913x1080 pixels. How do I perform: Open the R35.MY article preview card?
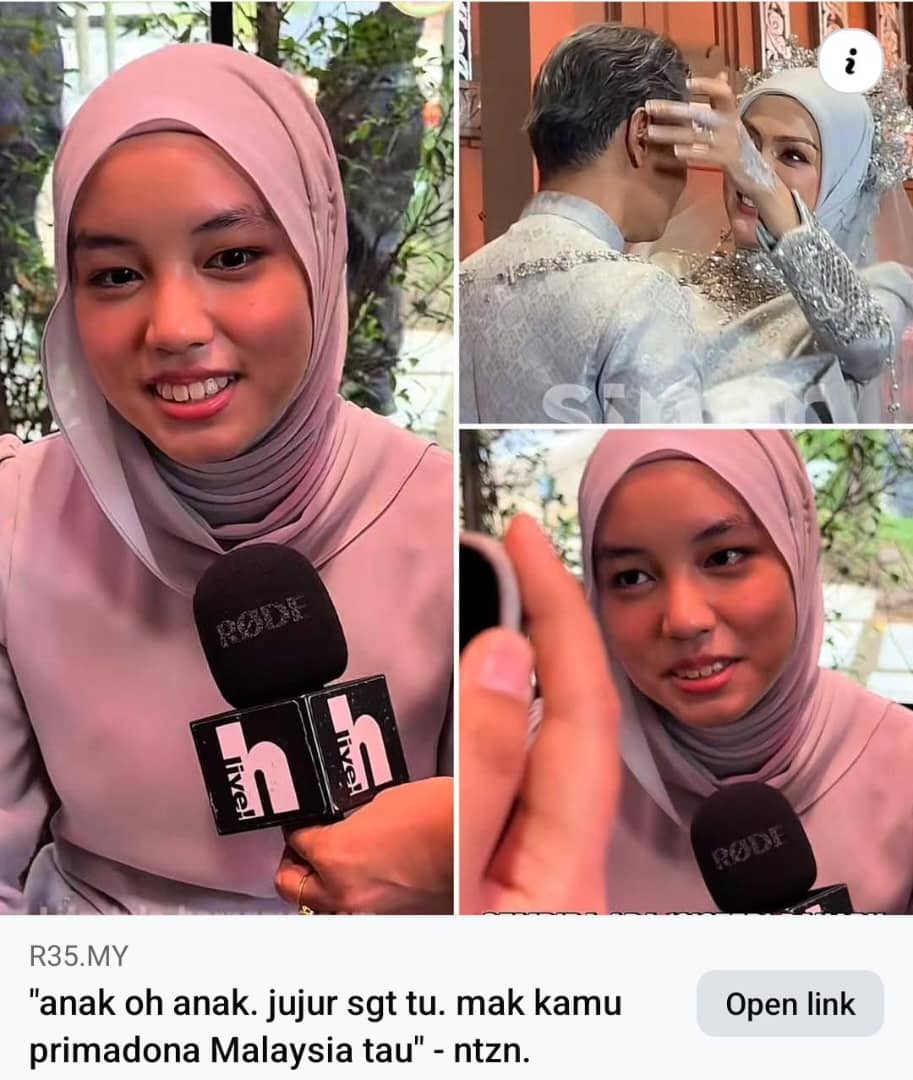330,1000
